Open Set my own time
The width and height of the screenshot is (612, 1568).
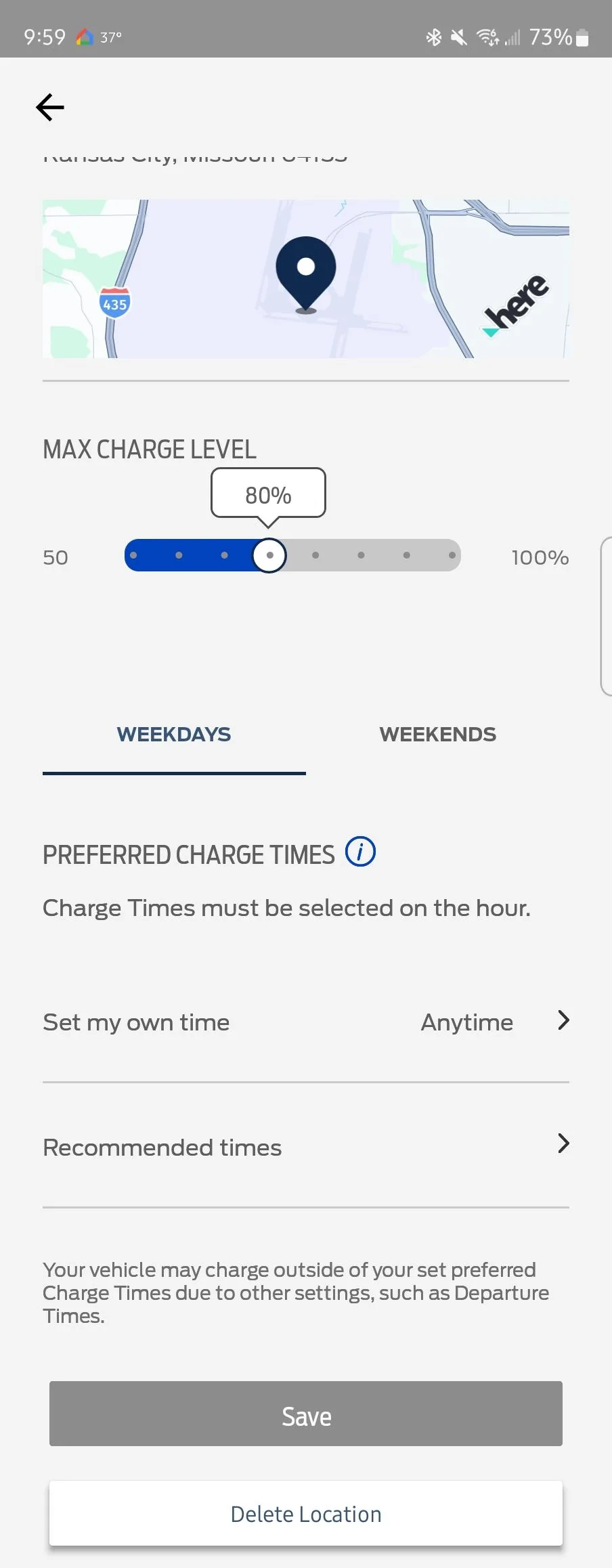click(305, 1022)
